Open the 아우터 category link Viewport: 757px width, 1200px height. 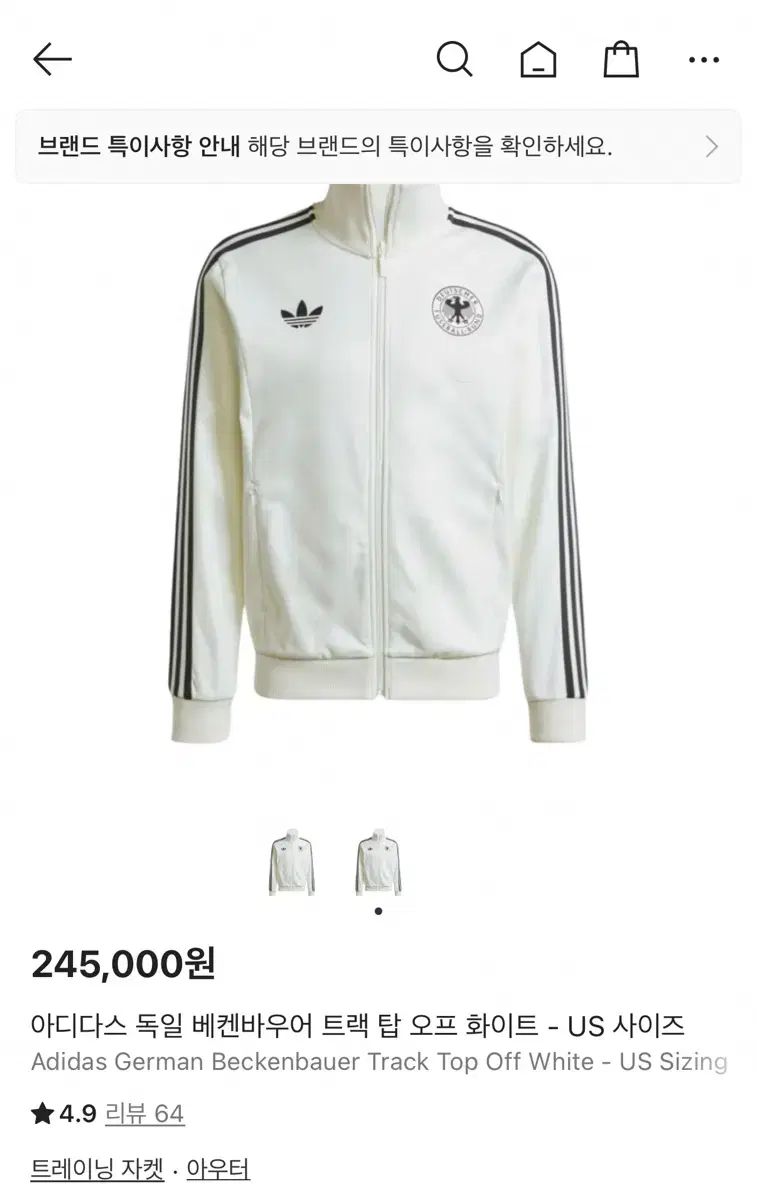pos(218,1169)
